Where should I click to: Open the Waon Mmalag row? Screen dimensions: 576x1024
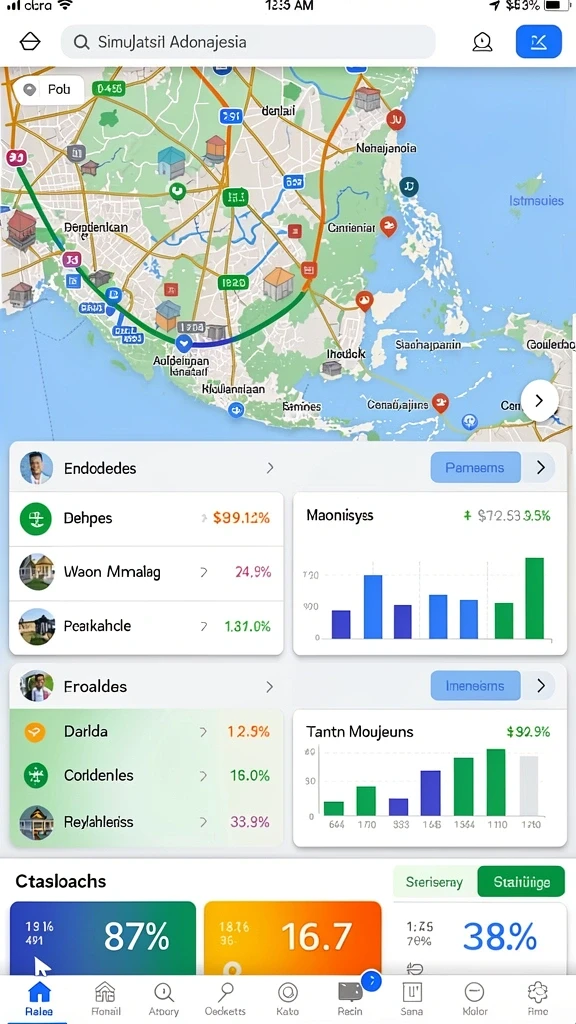point(146,573)
